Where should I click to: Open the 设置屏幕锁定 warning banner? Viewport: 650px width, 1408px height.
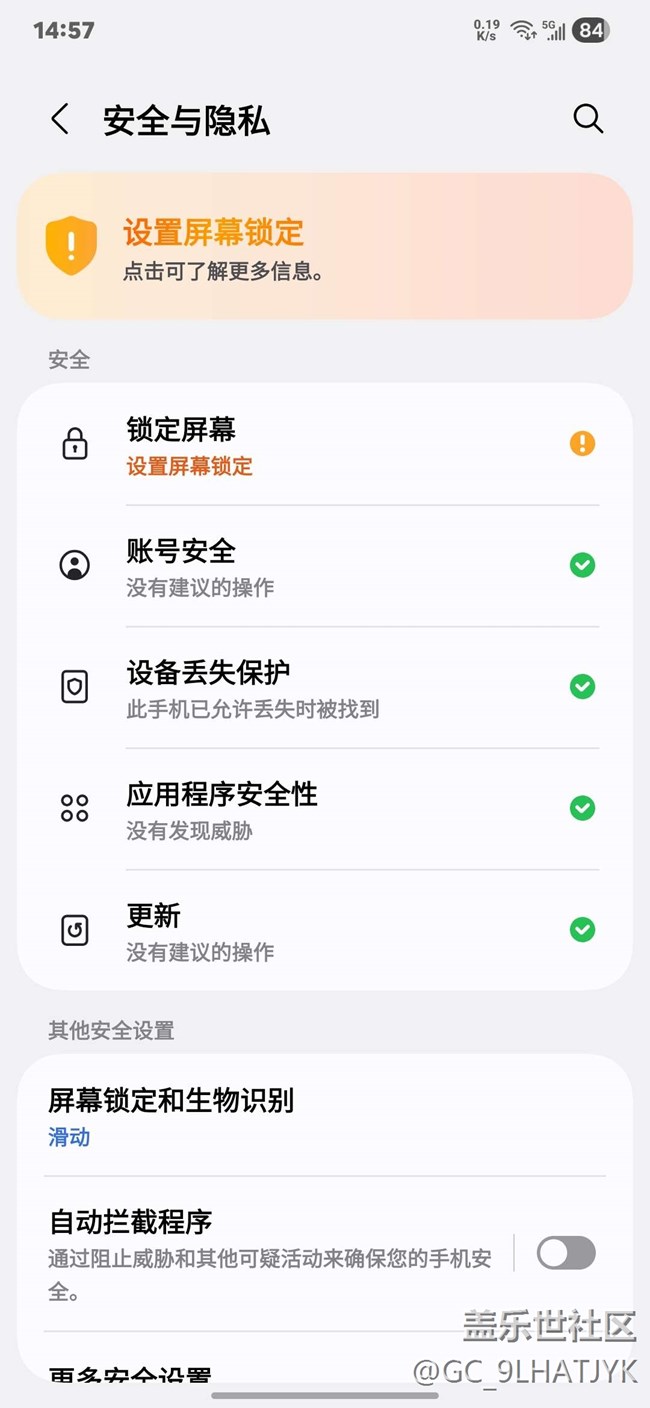pos(324,246)
